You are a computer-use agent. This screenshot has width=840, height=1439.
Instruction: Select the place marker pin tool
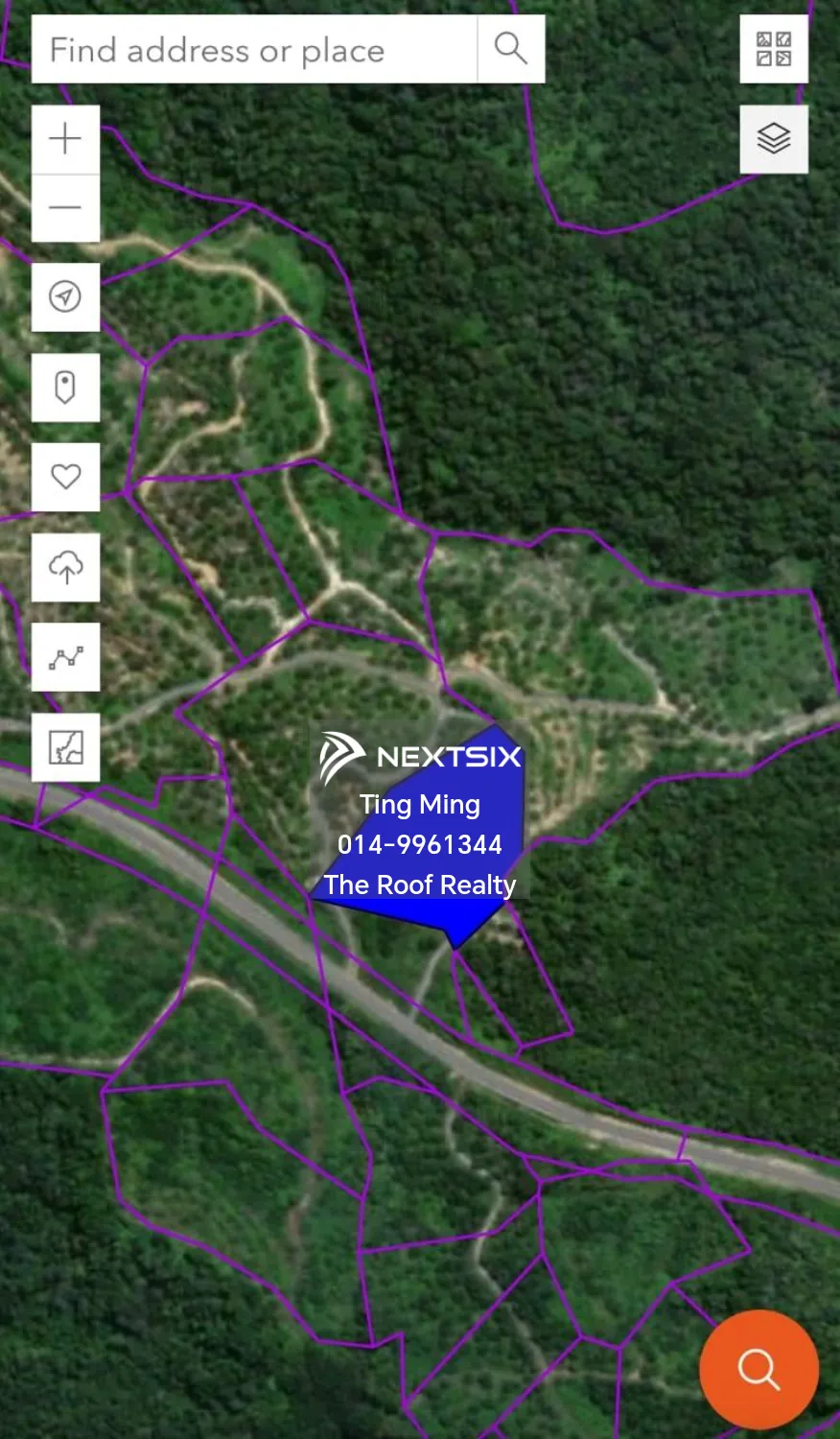pos(65,387)
